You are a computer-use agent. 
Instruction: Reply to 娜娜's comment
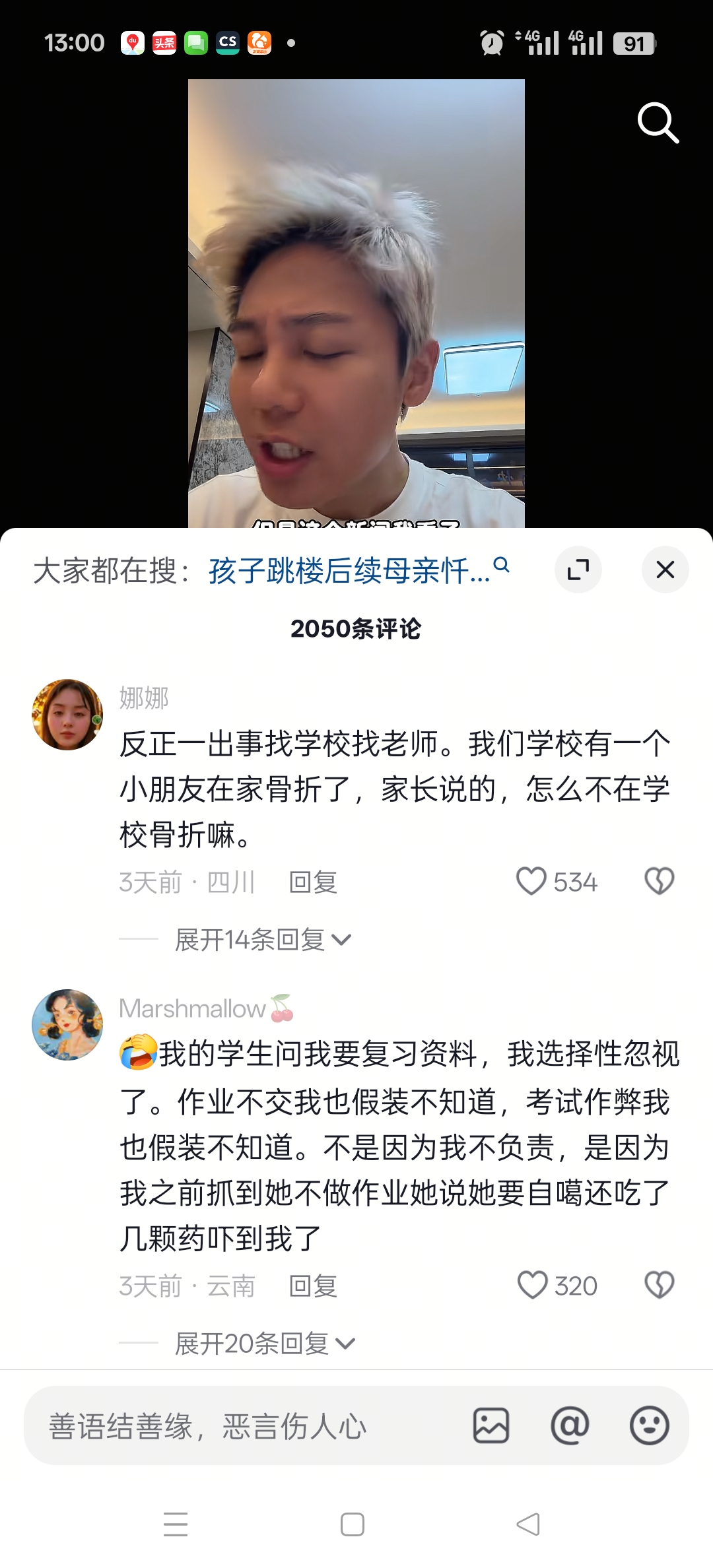click(x=313, y=882)
